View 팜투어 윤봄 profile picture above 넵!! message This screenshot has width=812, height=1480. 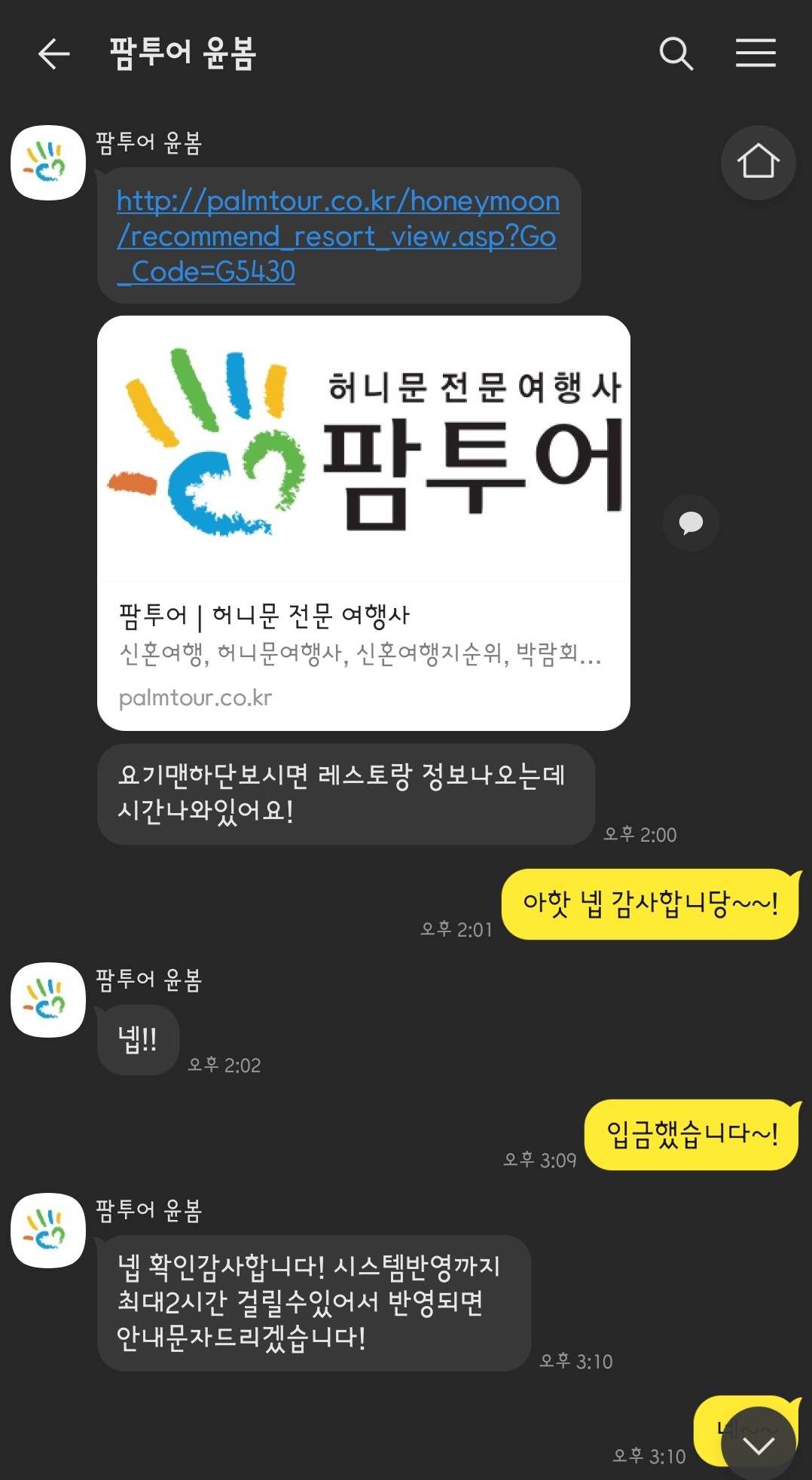click(x=48, y=1000)
